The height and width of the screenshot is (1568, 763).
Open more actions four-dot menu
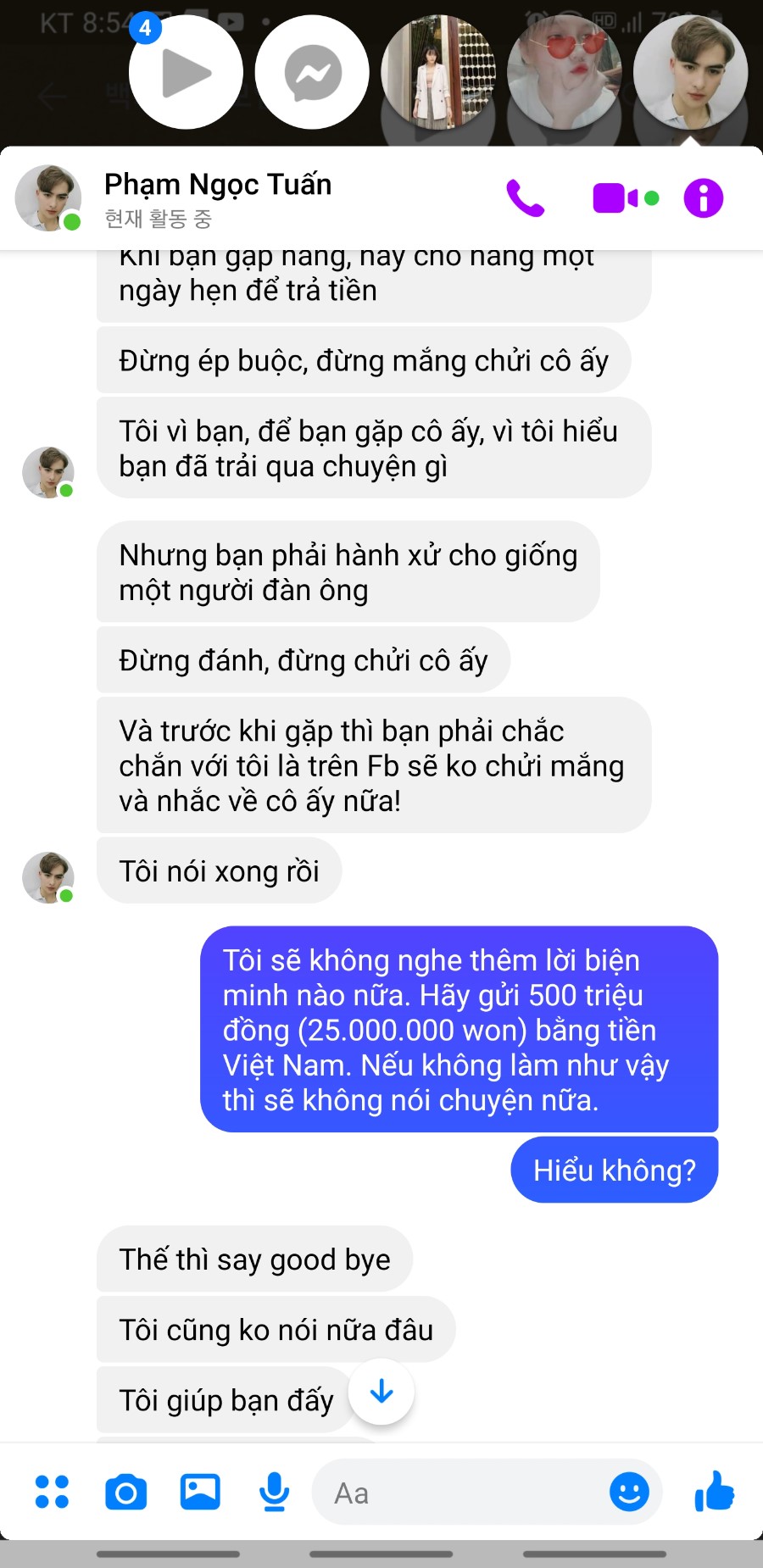[x=52, y=1492]
